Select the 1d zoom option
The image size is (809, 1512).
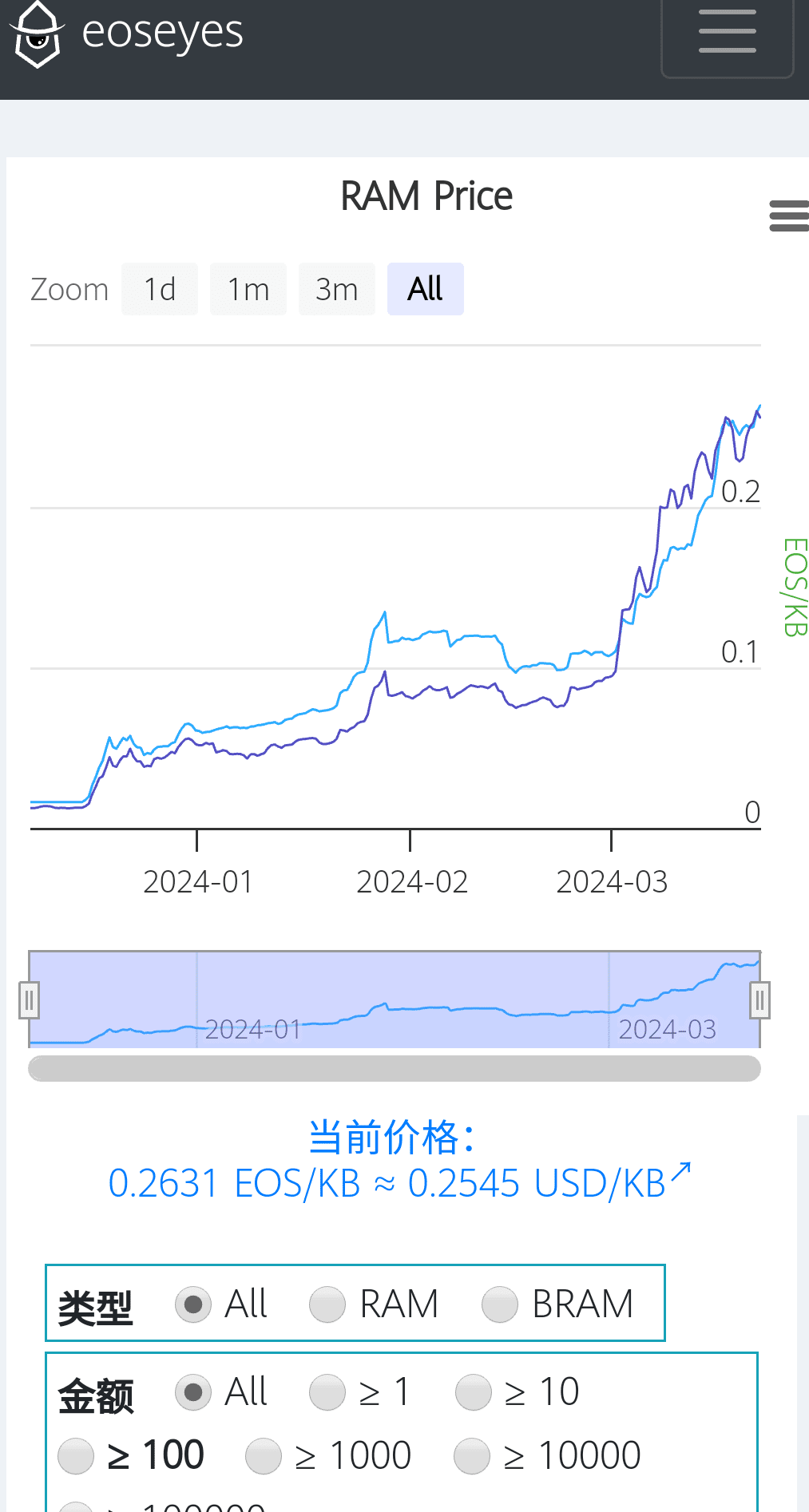pyautogui.click(x=159, y=289)
